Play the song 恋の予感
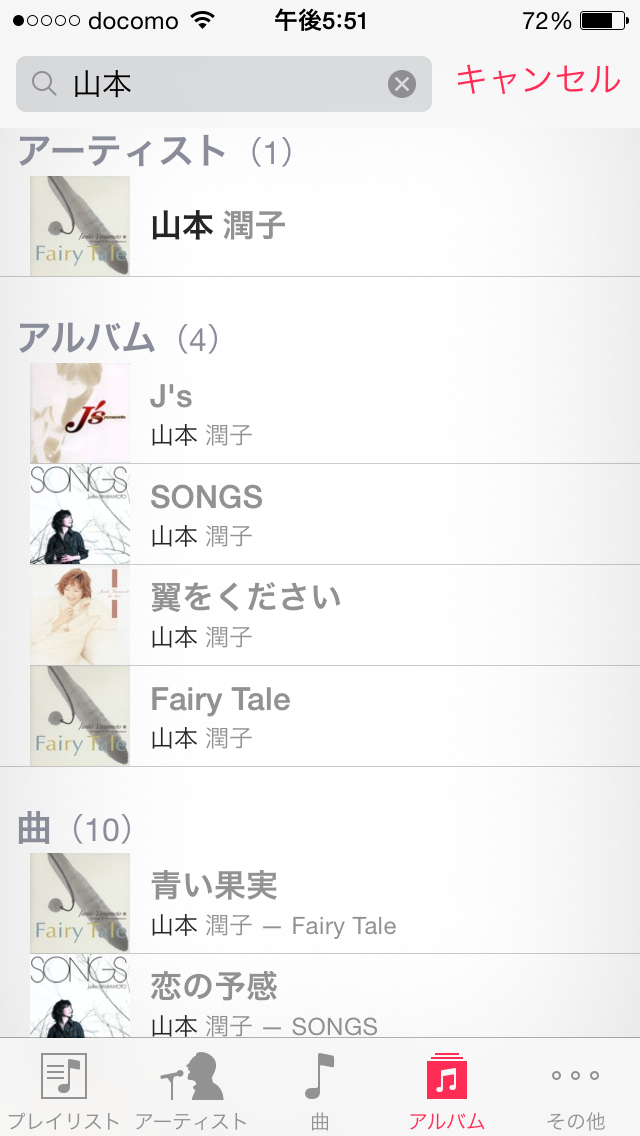The height and width of the screenshot is (1136, 640). point(320,998)
